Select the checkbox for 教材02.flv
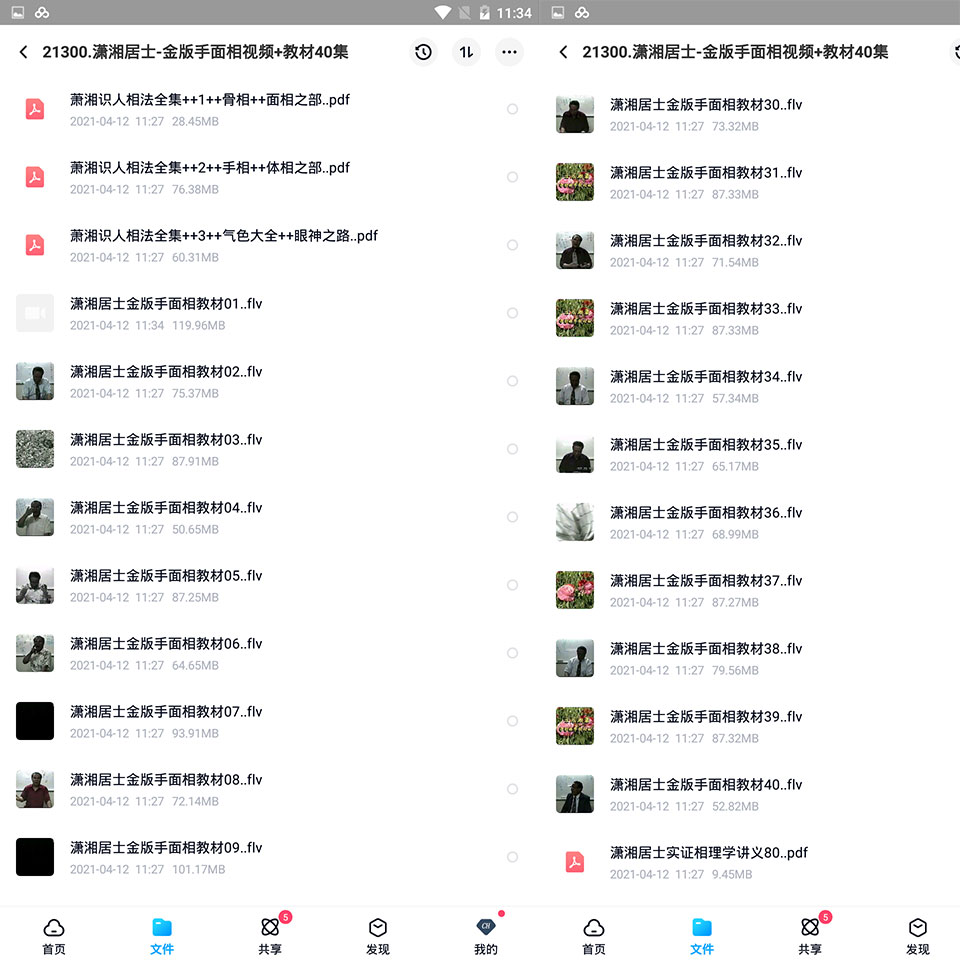This screenshot has height=960, width=960. pos(512,381)
